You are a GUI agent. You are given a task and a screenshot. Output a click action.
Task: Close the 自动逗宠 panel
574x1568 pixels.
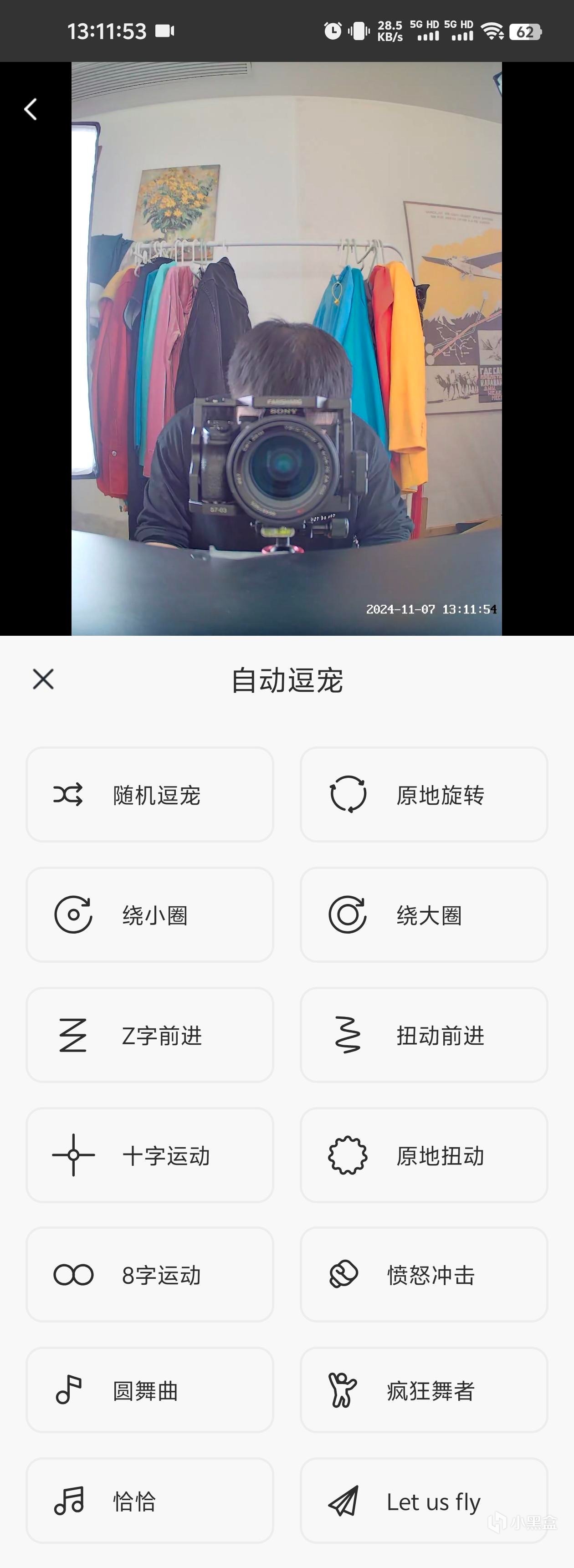(x=43, y=679)
